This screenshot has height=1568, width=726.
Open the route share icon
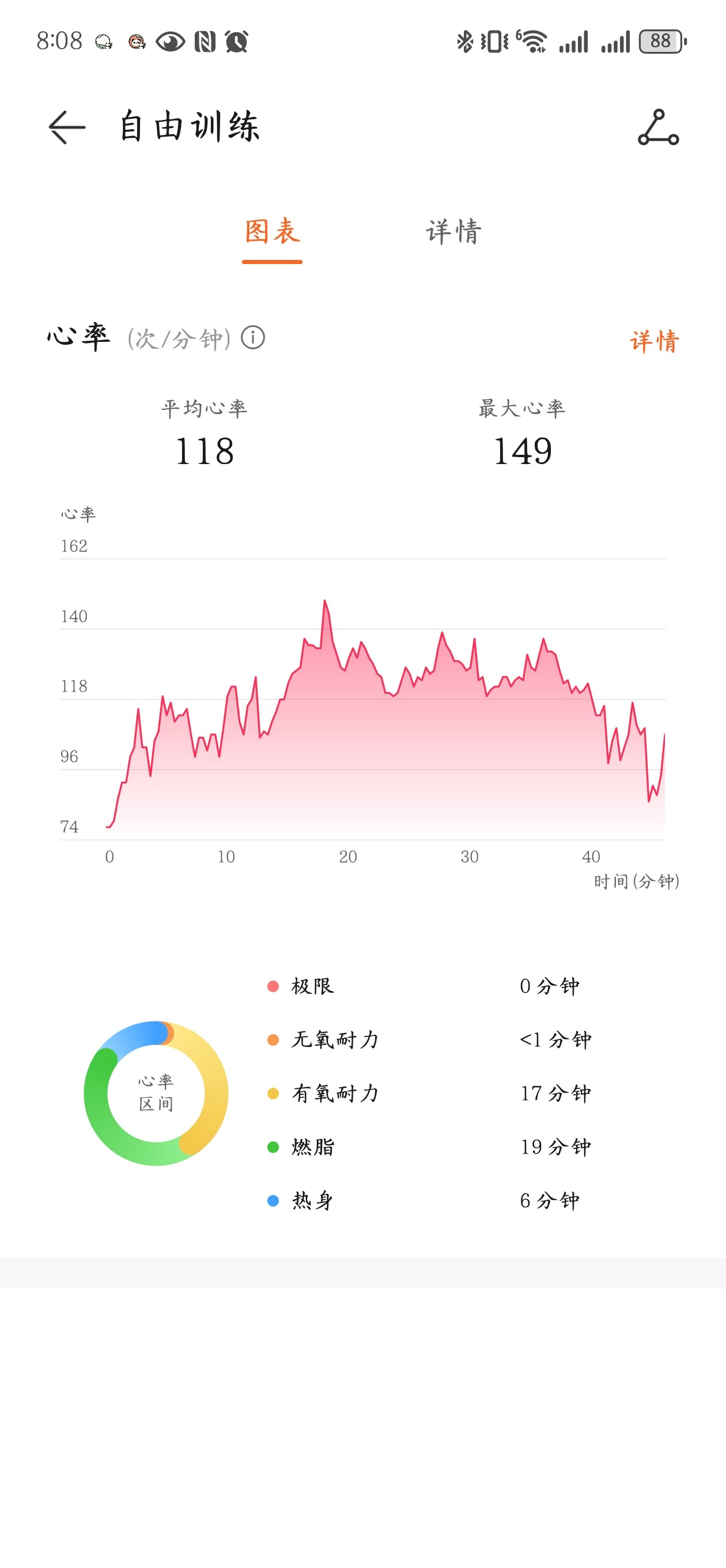tap(658, 127)
